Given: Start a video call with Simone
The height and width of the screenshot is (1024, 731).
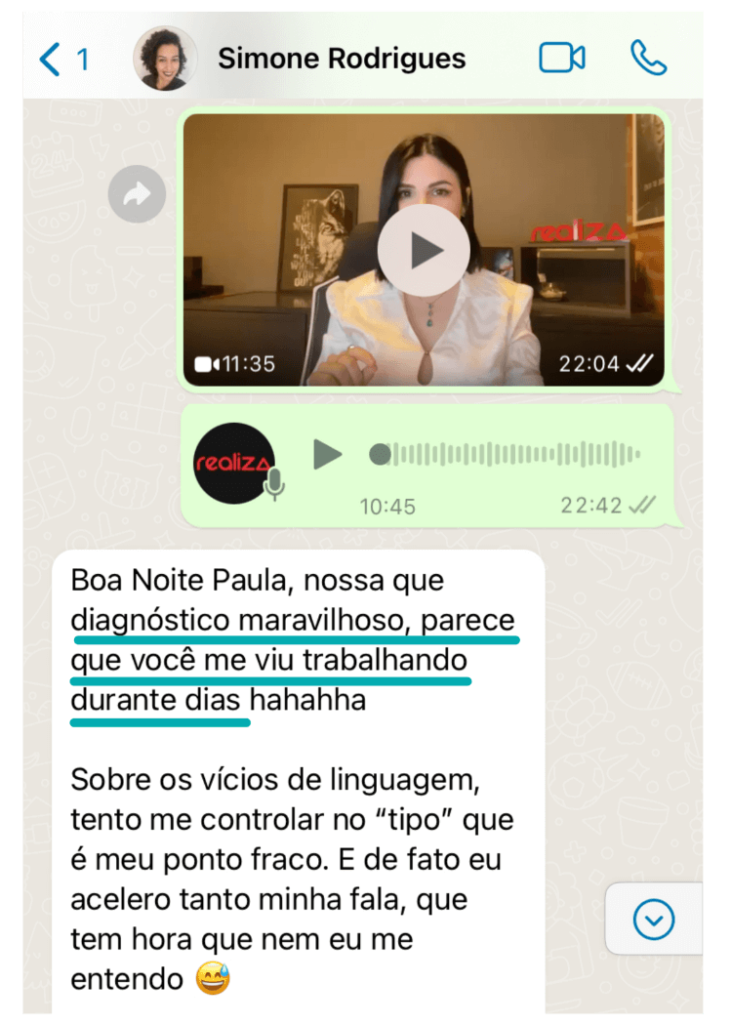Looking at the screenshot, I should [561, 58].
